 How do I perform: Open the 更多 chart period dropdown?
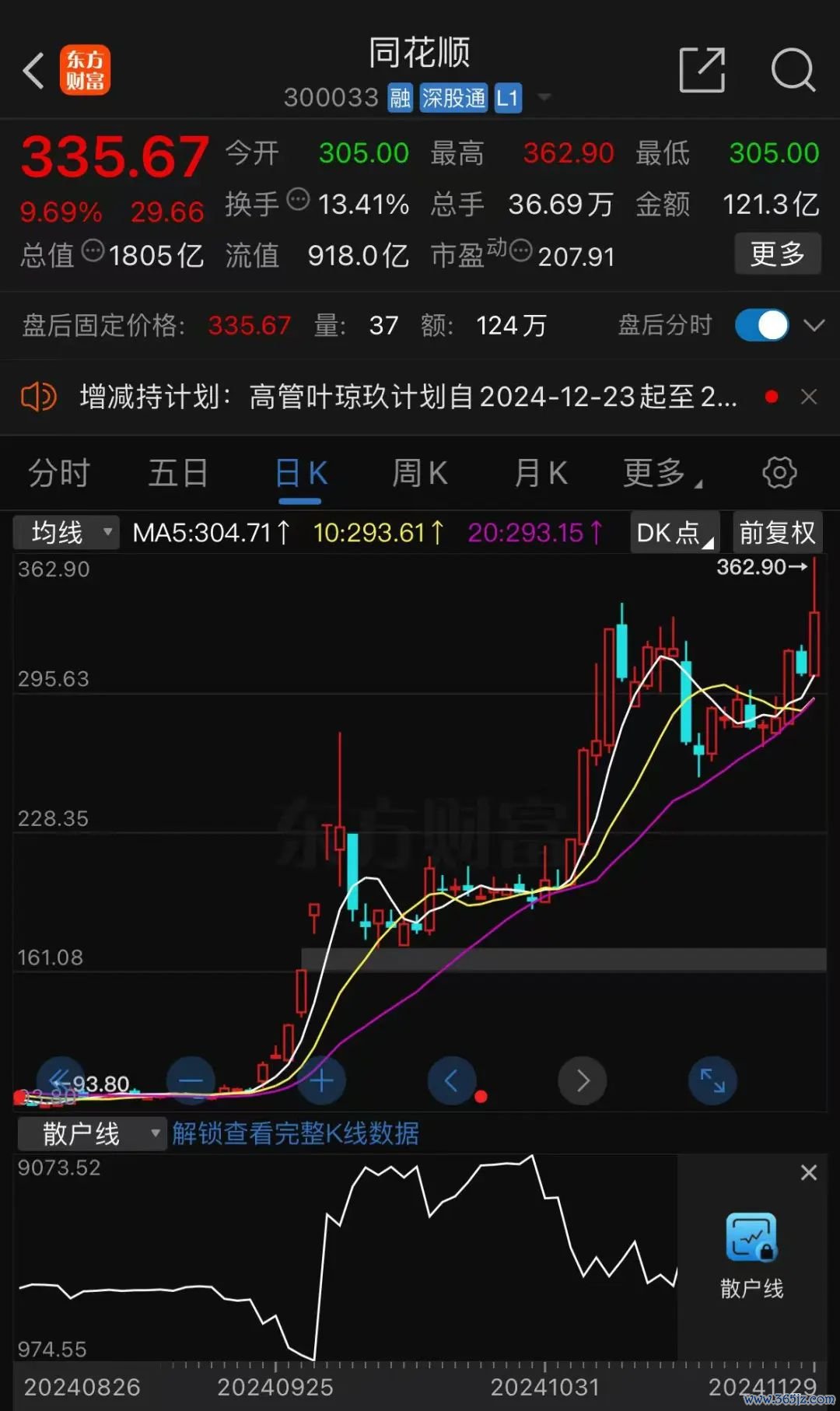(x=661, y=473)
